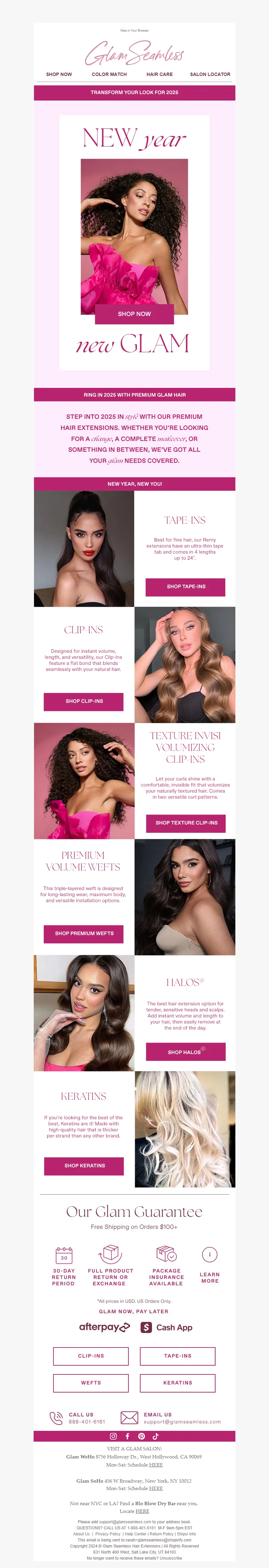Open the Instagram icon
The image size is (269, 1568).
coord(113,1436)
